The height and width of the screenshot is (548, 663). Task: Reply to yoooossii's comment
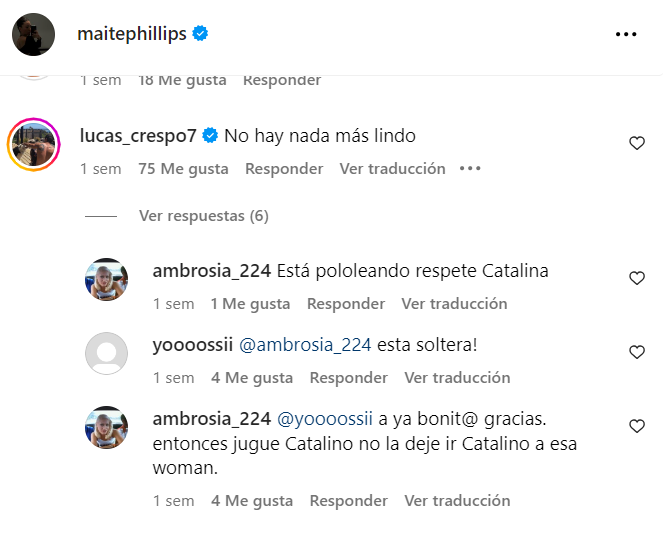[x=349, y=378]
